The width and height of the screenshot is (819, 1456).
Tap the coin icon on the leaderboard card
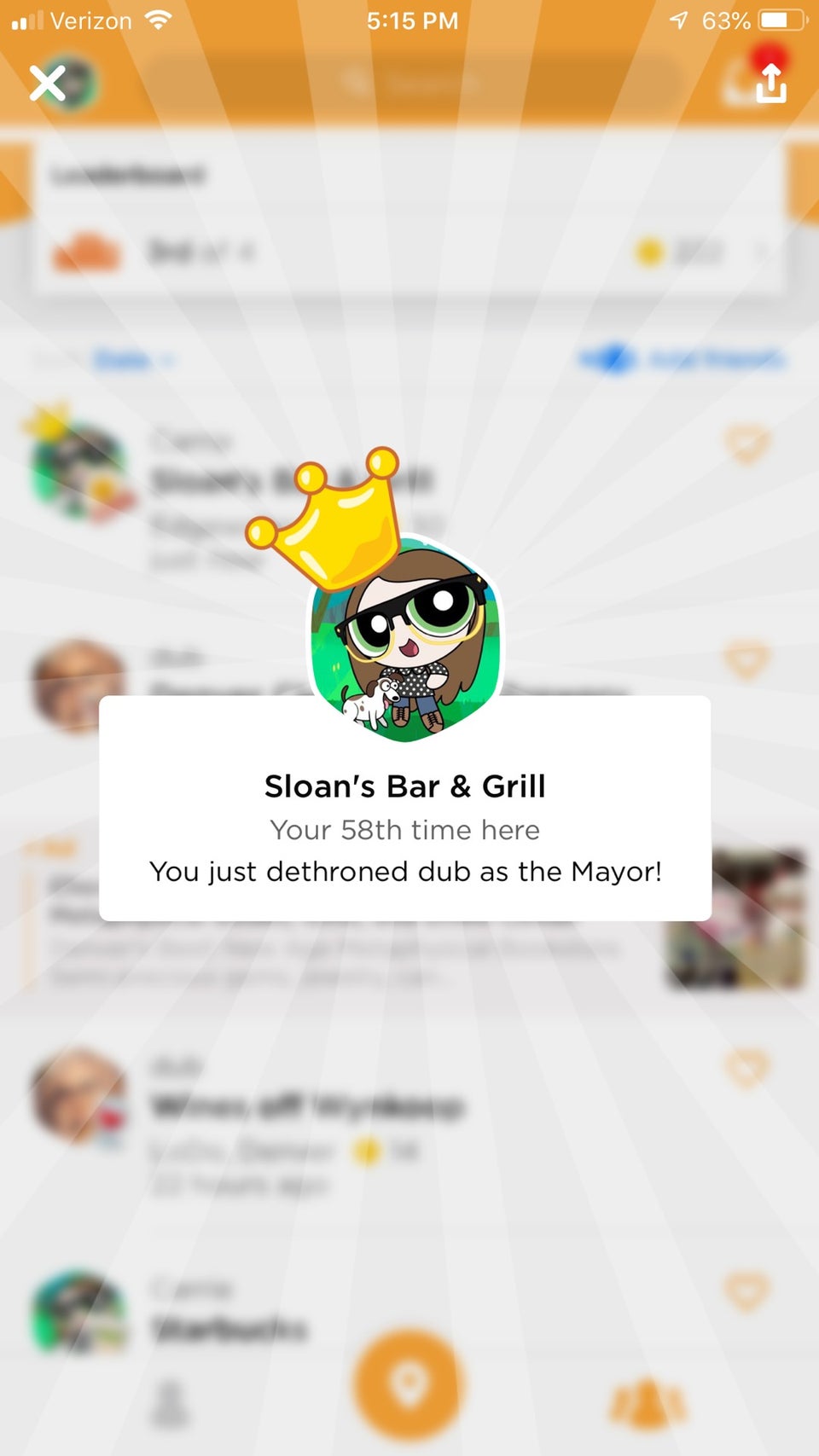click(651, 252)
